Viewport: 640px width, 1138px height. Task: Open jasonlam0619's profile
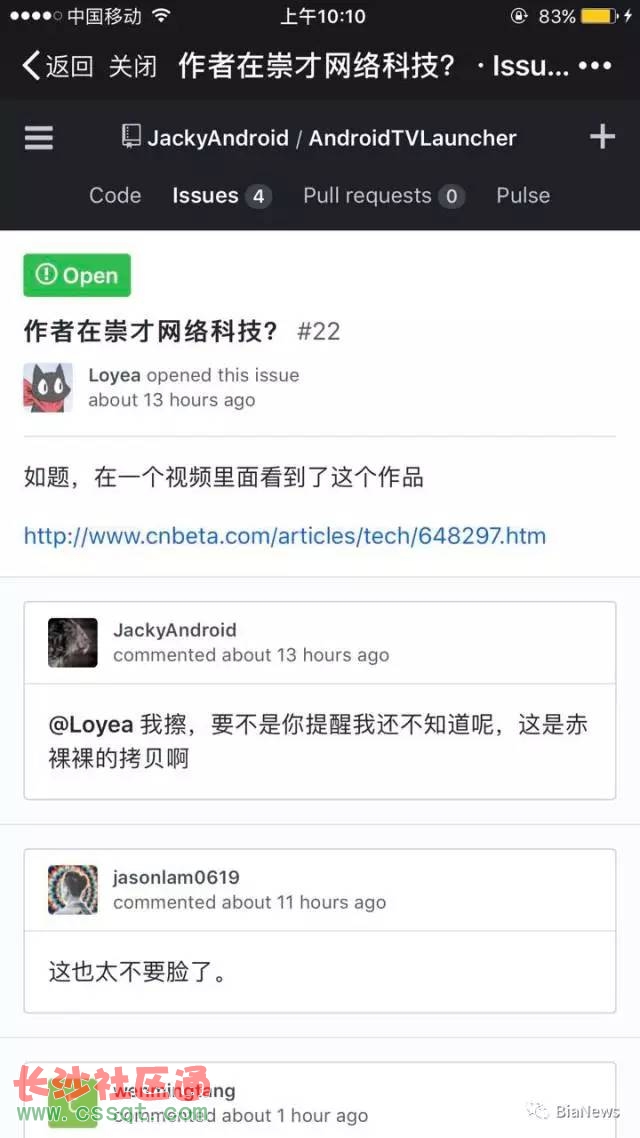(176, 877)
